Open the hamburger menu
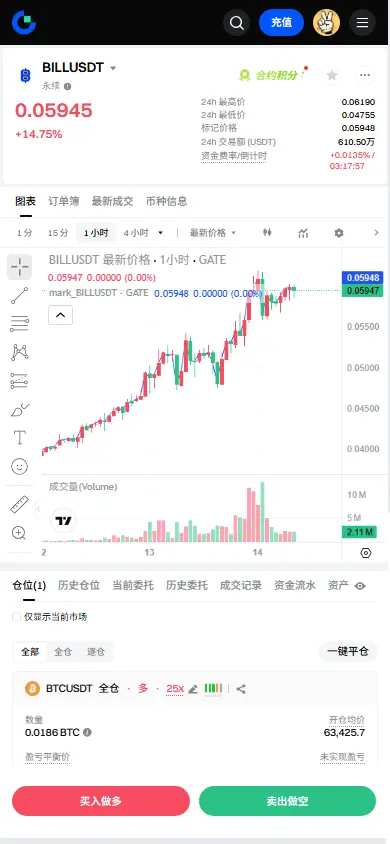 (x=362, y=23)
